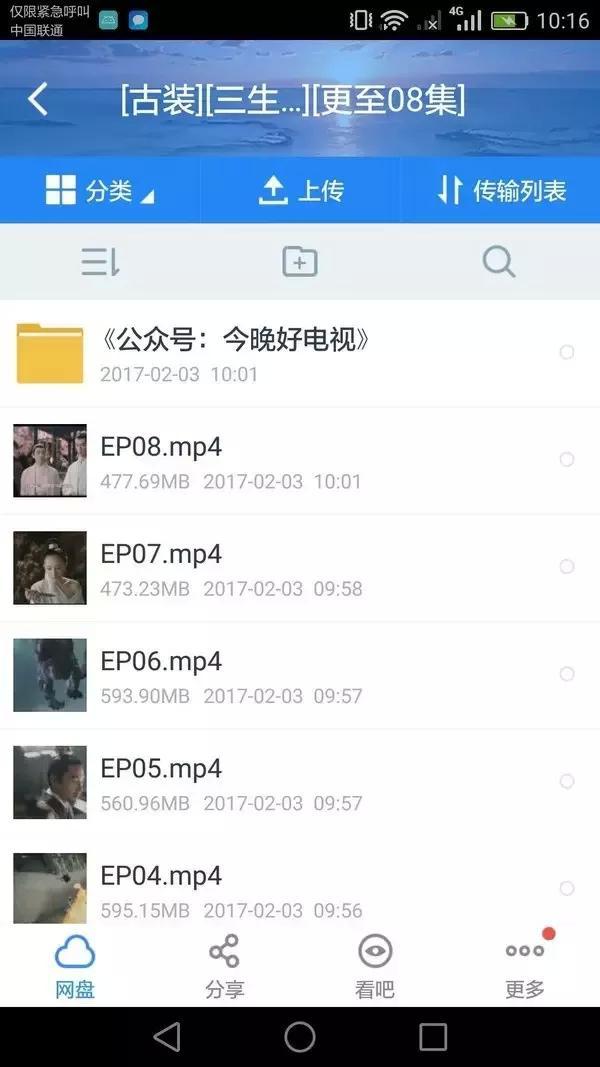Switch to the 分享 tab

(225, 967)
